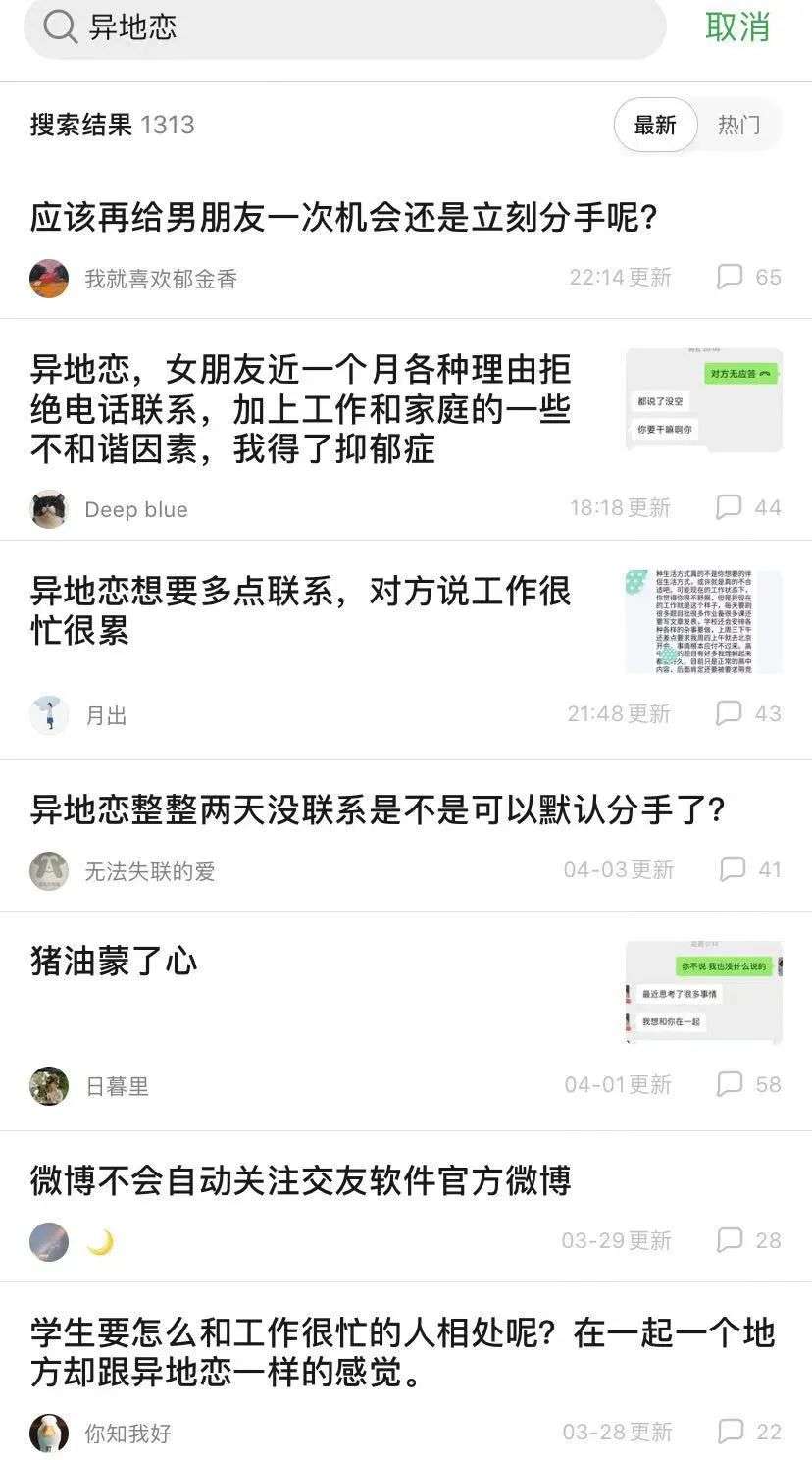Open the comments icon showing 44
The height and width of the screenshot is (1460, 812).
(729, 507)
